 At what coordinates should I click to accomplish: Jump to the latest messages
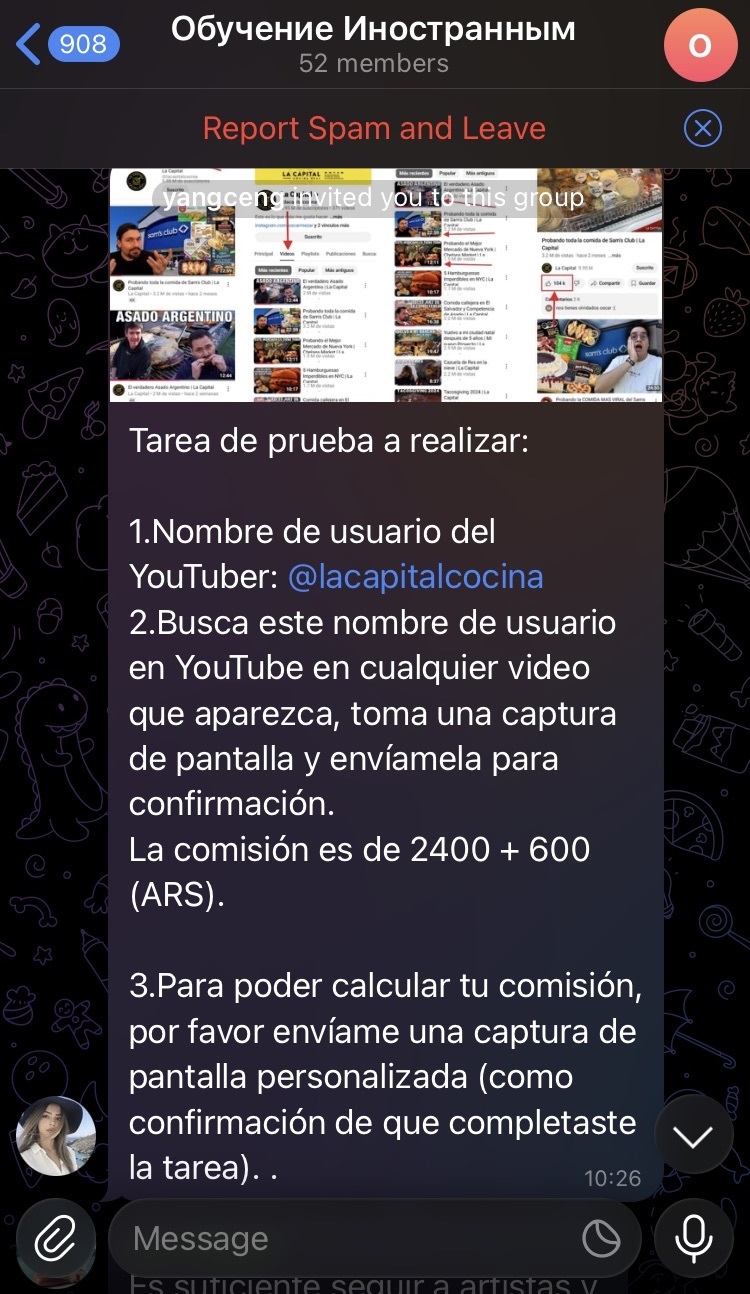(x=693, y=1137)
